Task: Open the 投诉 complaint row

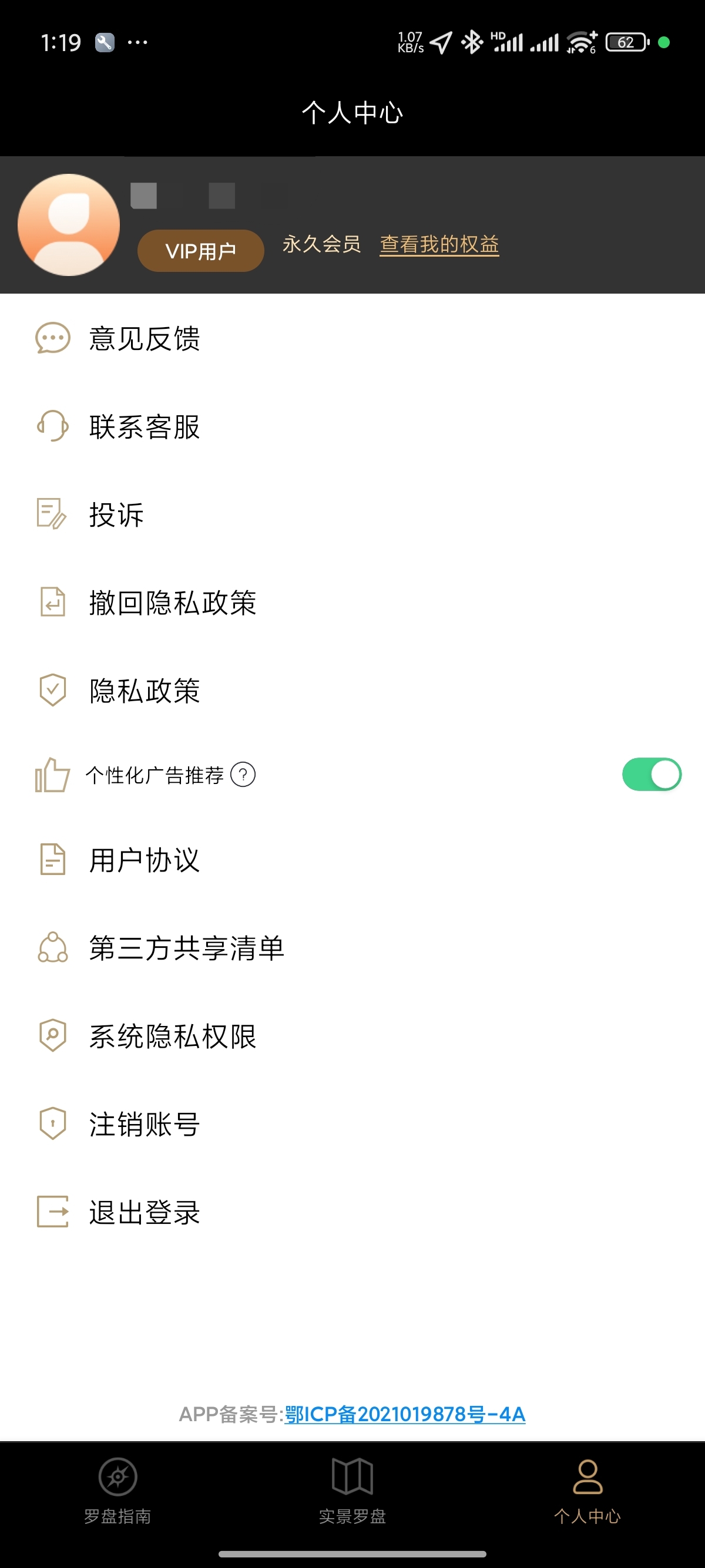Action: click(116, 515)
